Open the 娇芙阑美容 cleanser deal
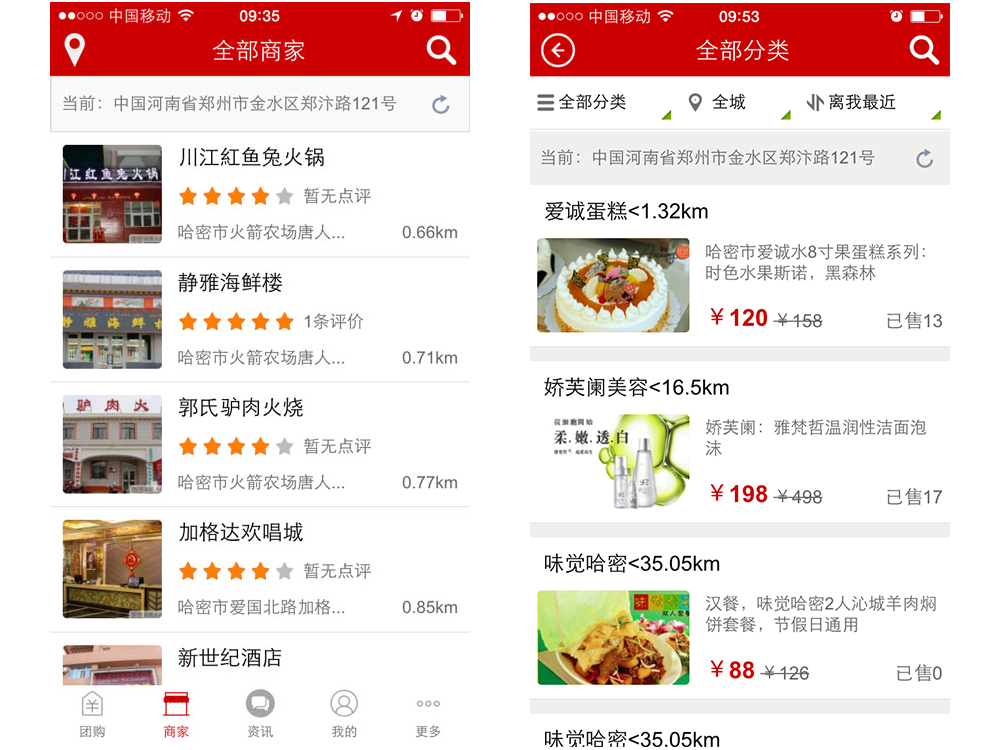 coord(740,447)
